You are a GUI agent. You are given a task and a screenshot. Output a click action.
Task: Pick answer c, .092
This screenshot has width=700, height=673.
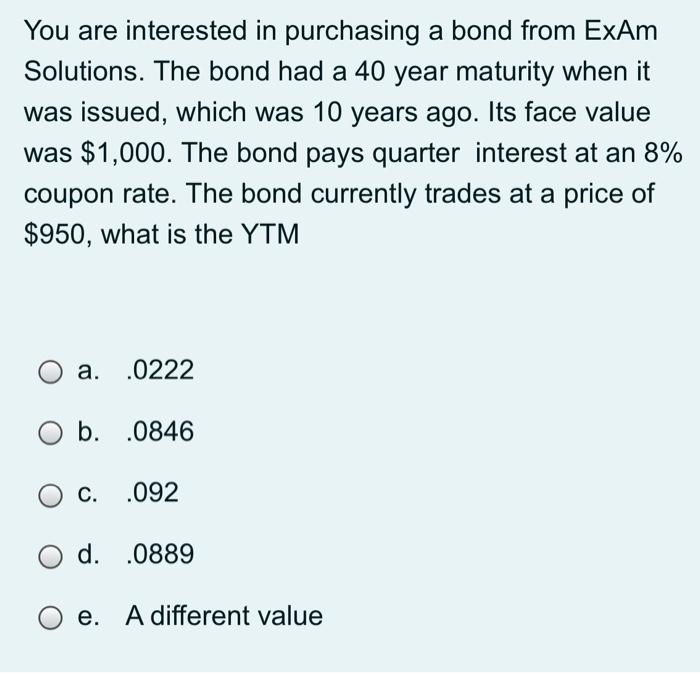tap(51, 494)
